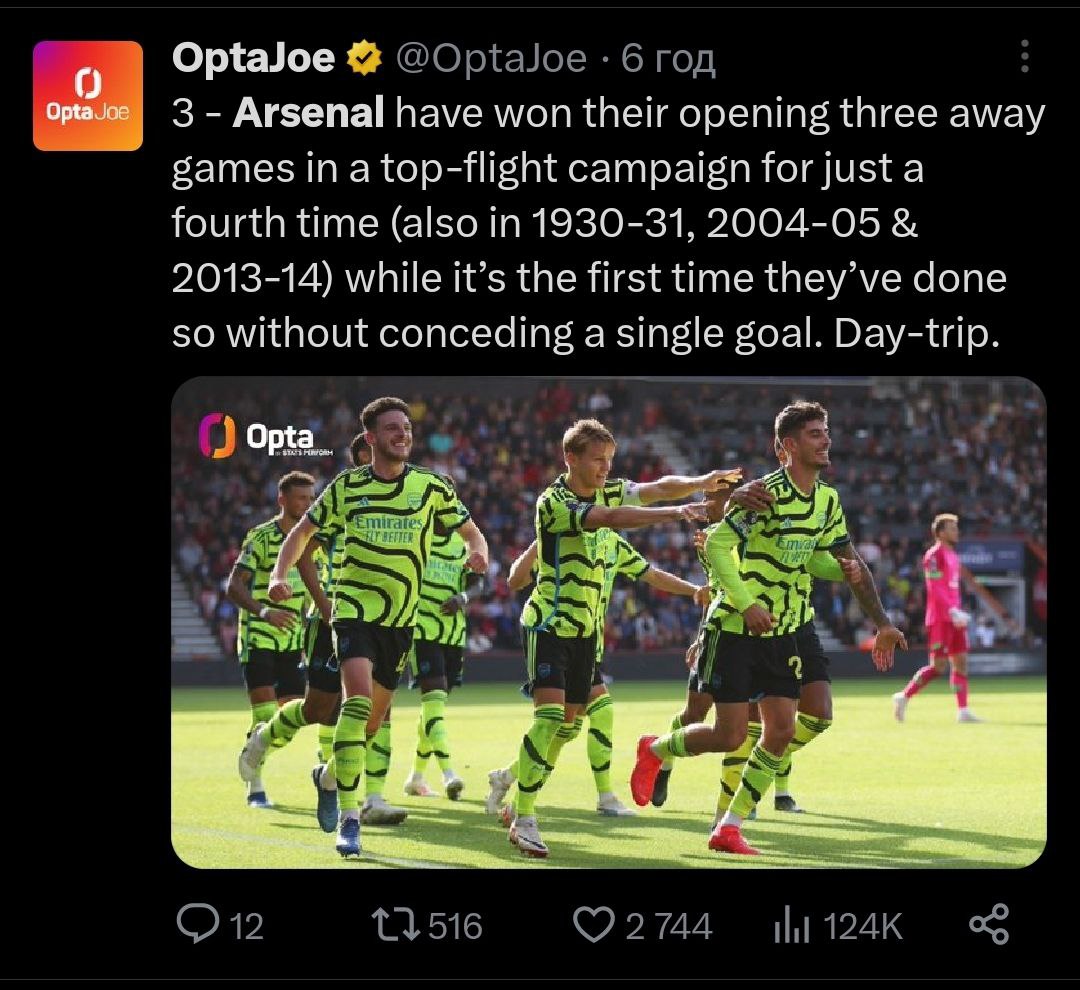This screenshot has height=990, width=1080.
Task: Open the Arsenal celebration photo
Action: (x=608, y=622)
